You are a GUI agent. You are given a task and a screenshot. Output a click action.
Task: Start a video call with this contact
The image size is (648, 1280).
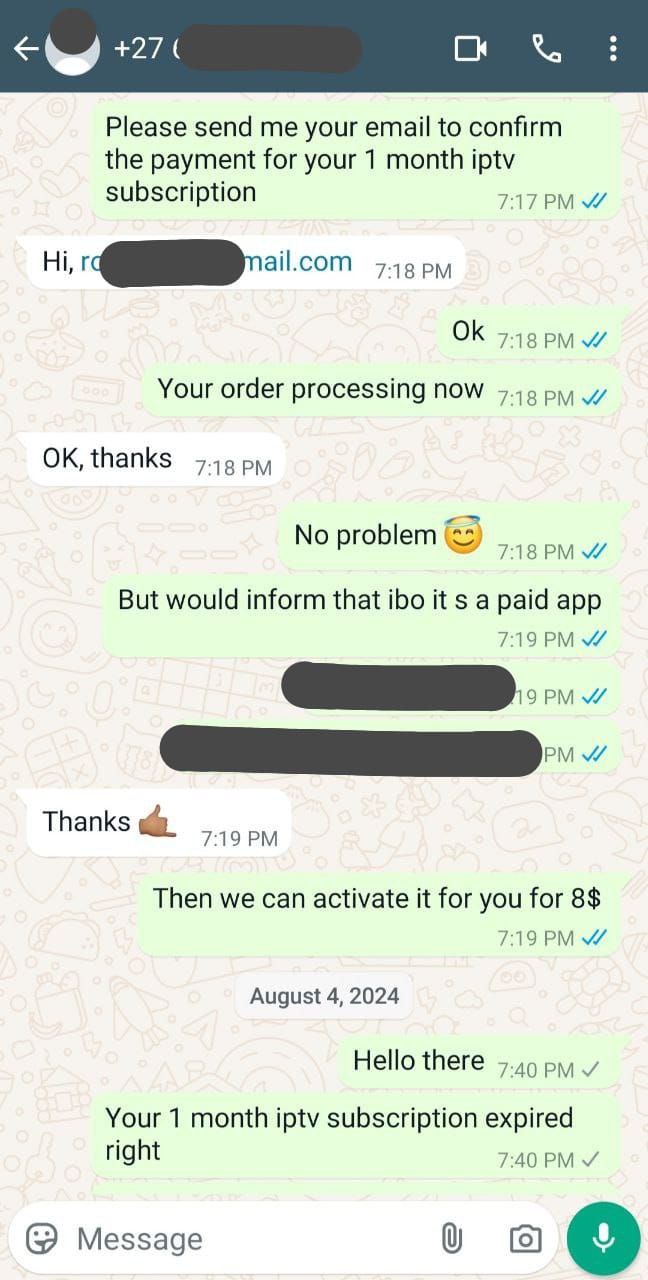click(x=470, y=48)
